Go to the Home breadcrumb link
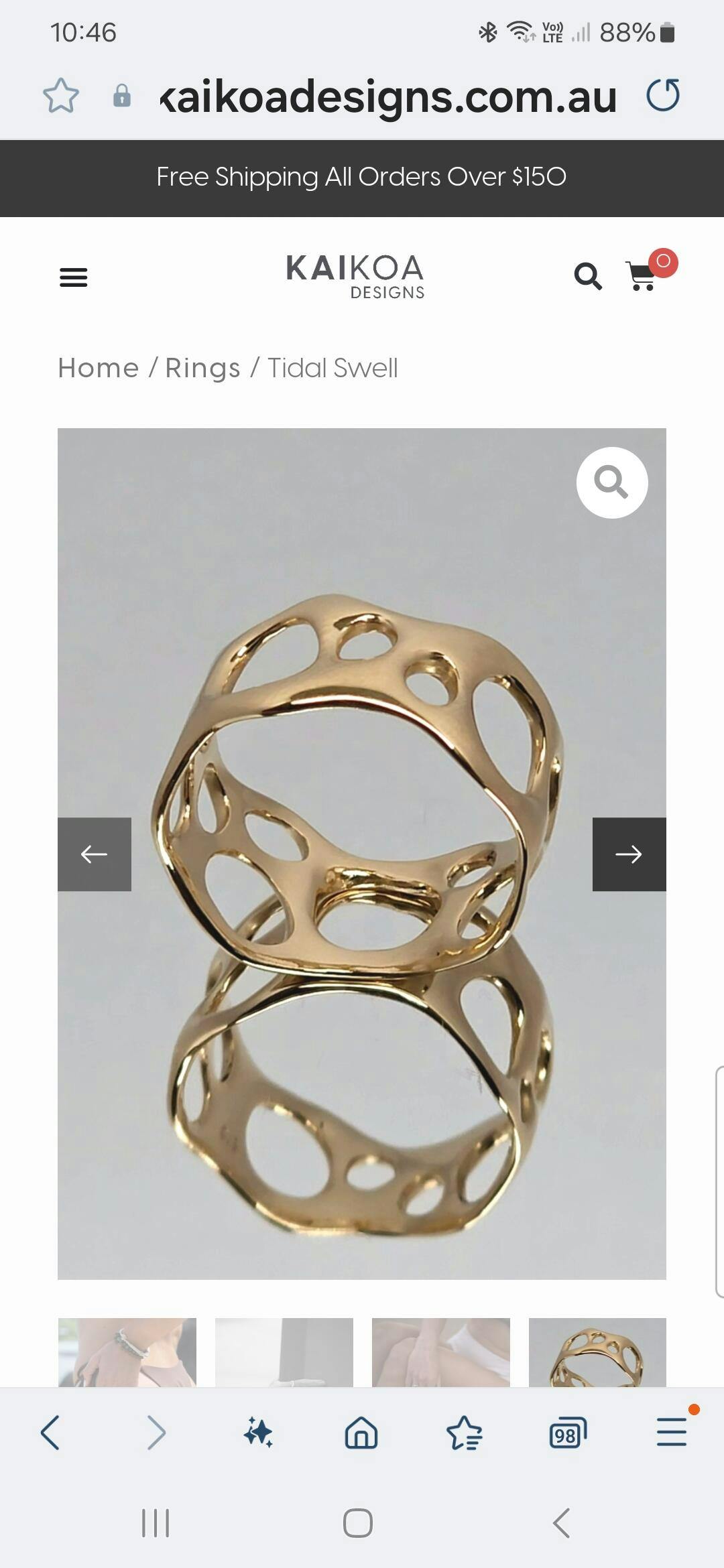 [99, 368]
